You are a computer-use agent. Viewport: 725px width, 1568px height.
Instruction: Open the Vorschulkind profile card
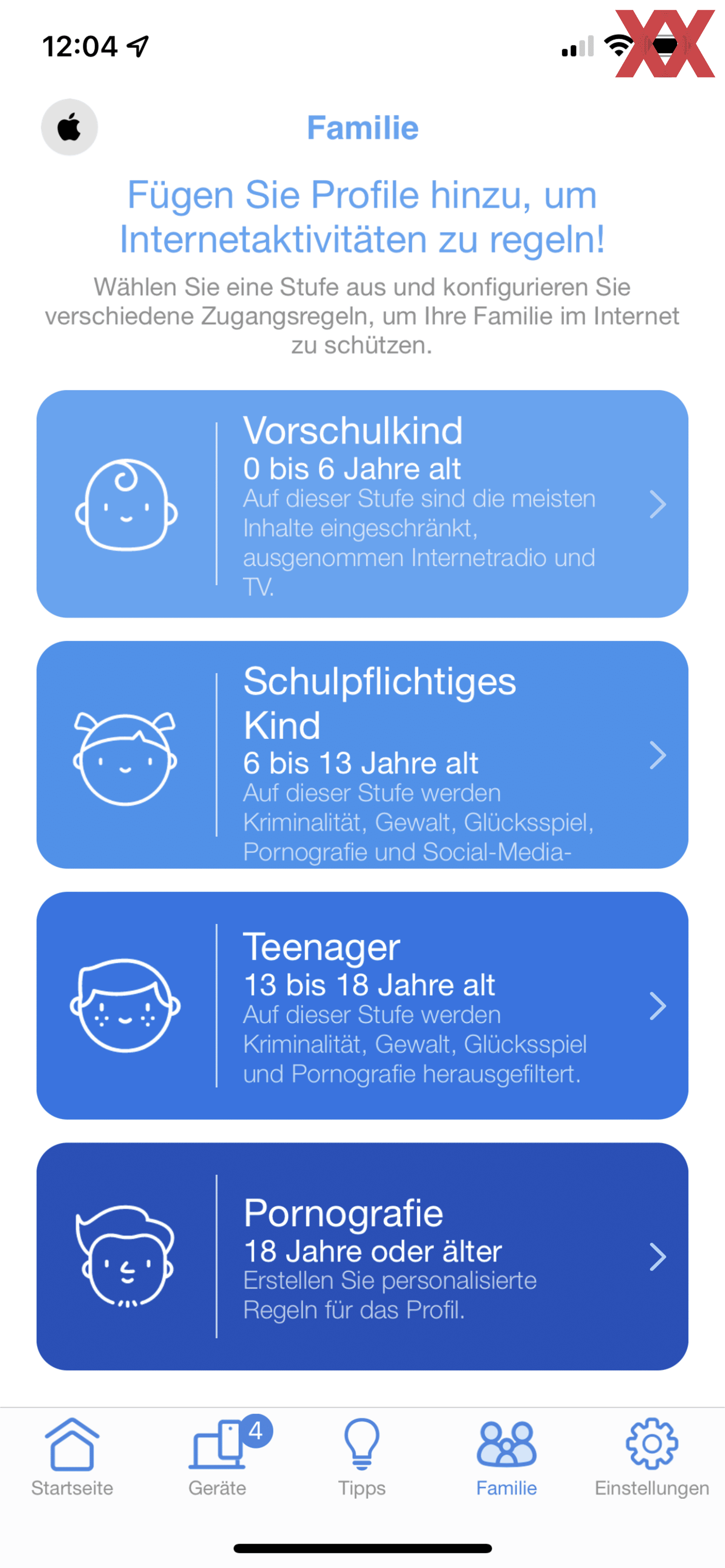(362, 504)
